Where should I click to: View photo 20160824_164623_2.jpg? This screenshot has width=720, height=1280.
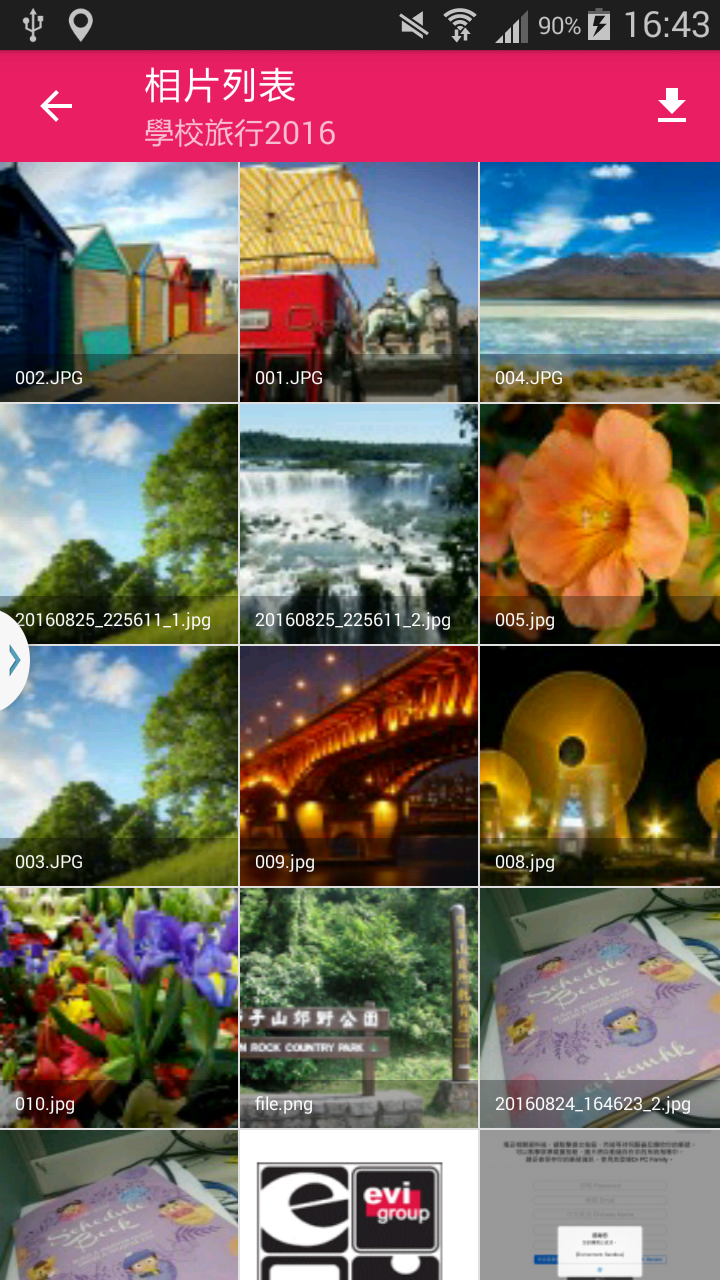click(x=600, y=1008)
